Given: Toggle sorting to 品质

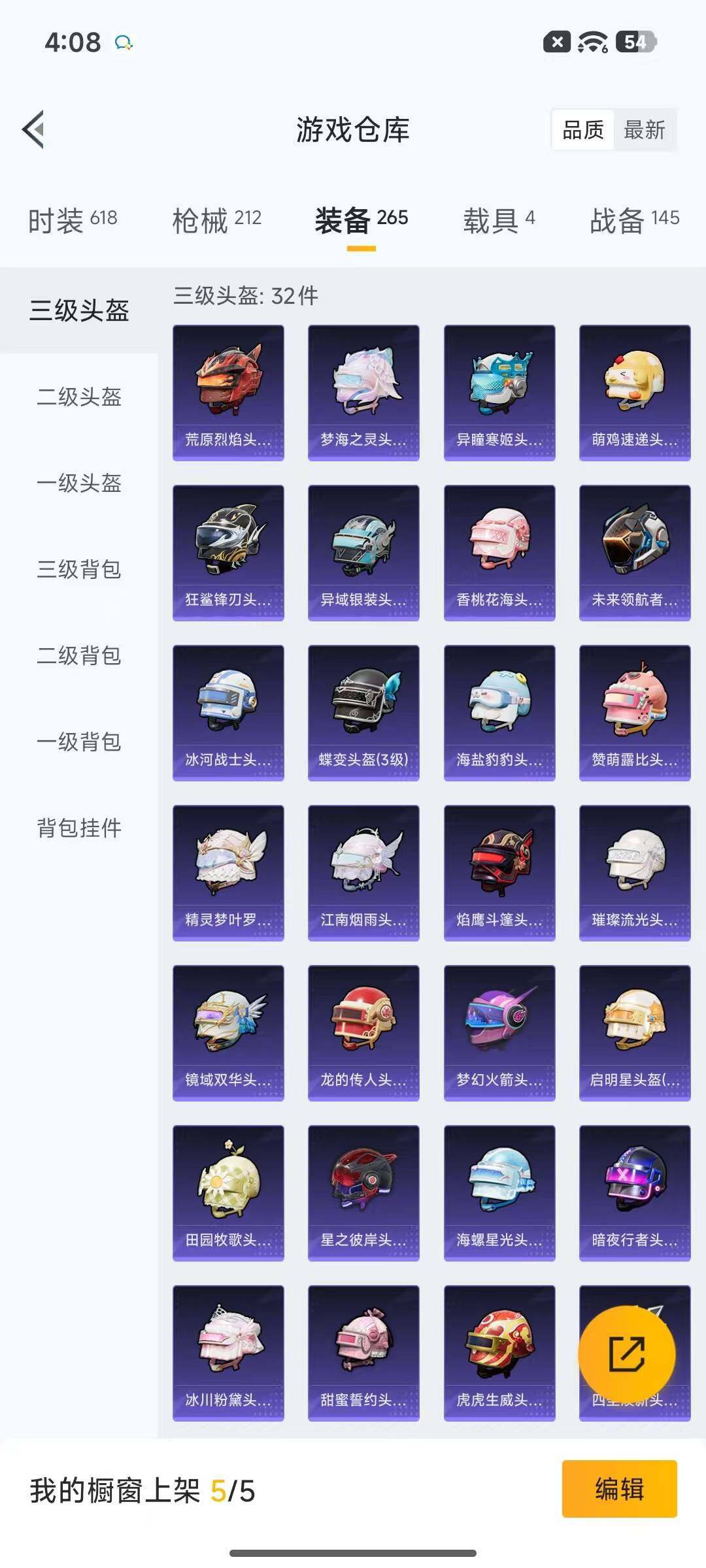Looking at the screenshot, I should tap(583, 131).
